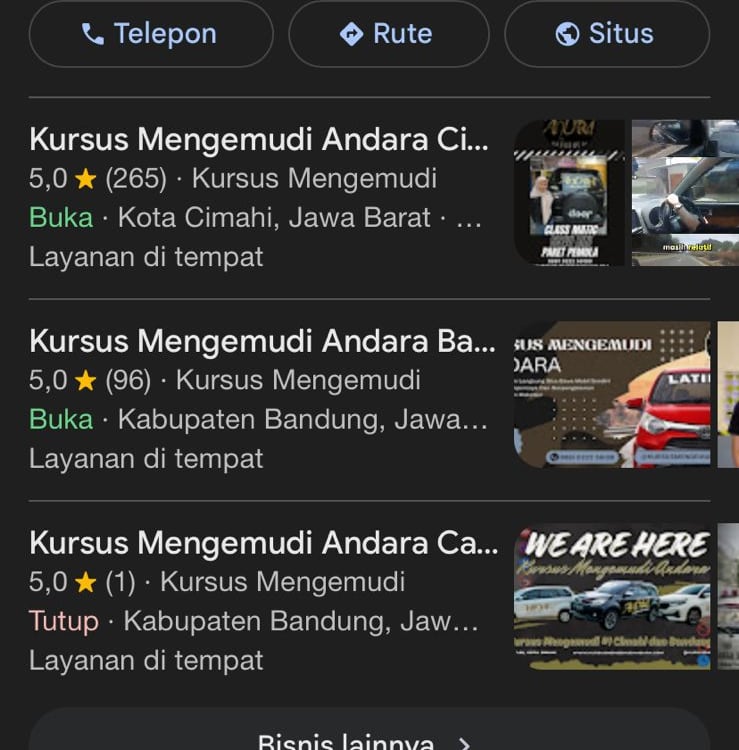
Task: Tap the Telepon call button
Action: click(x=150, y=34)
